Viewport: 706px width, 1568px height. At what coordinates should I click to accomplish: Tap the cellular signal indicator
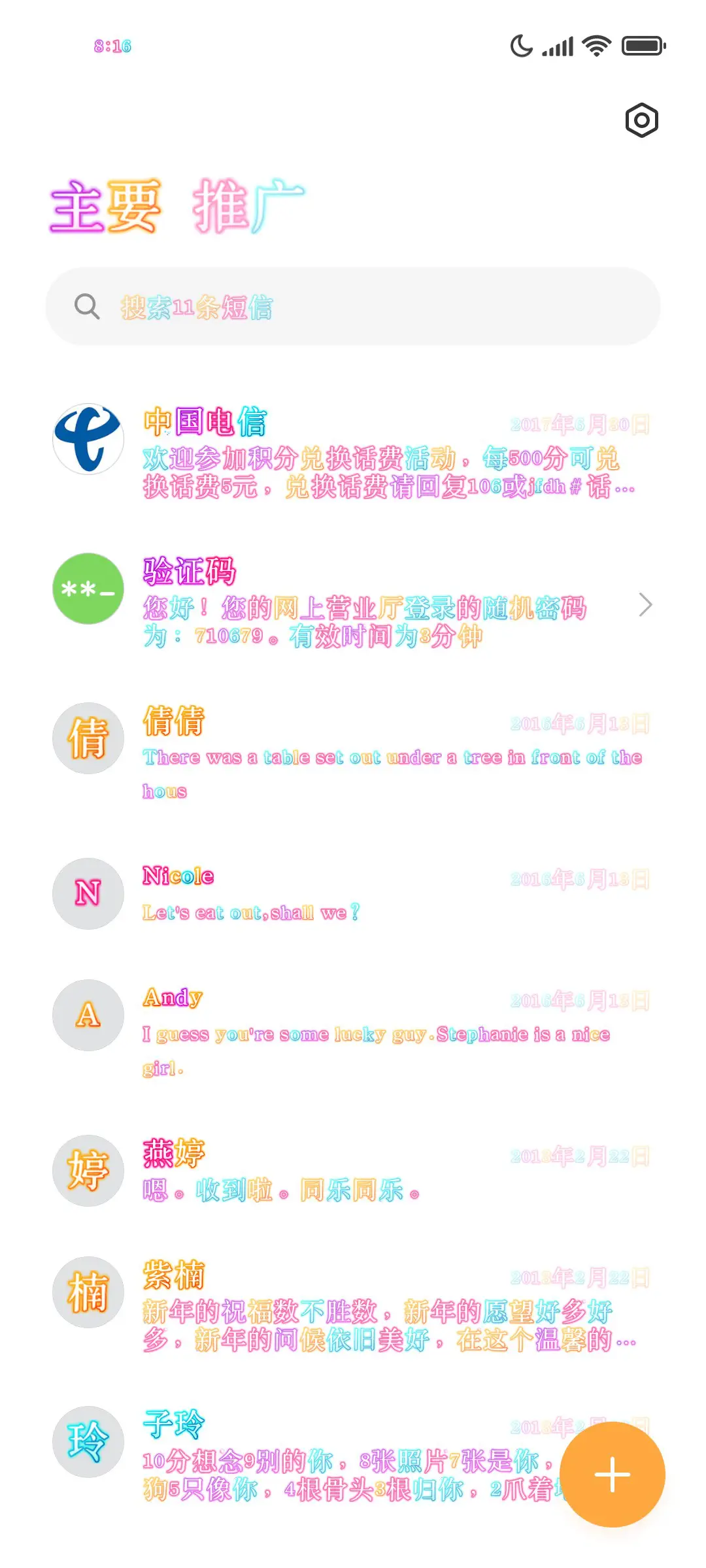pos(556,46)
